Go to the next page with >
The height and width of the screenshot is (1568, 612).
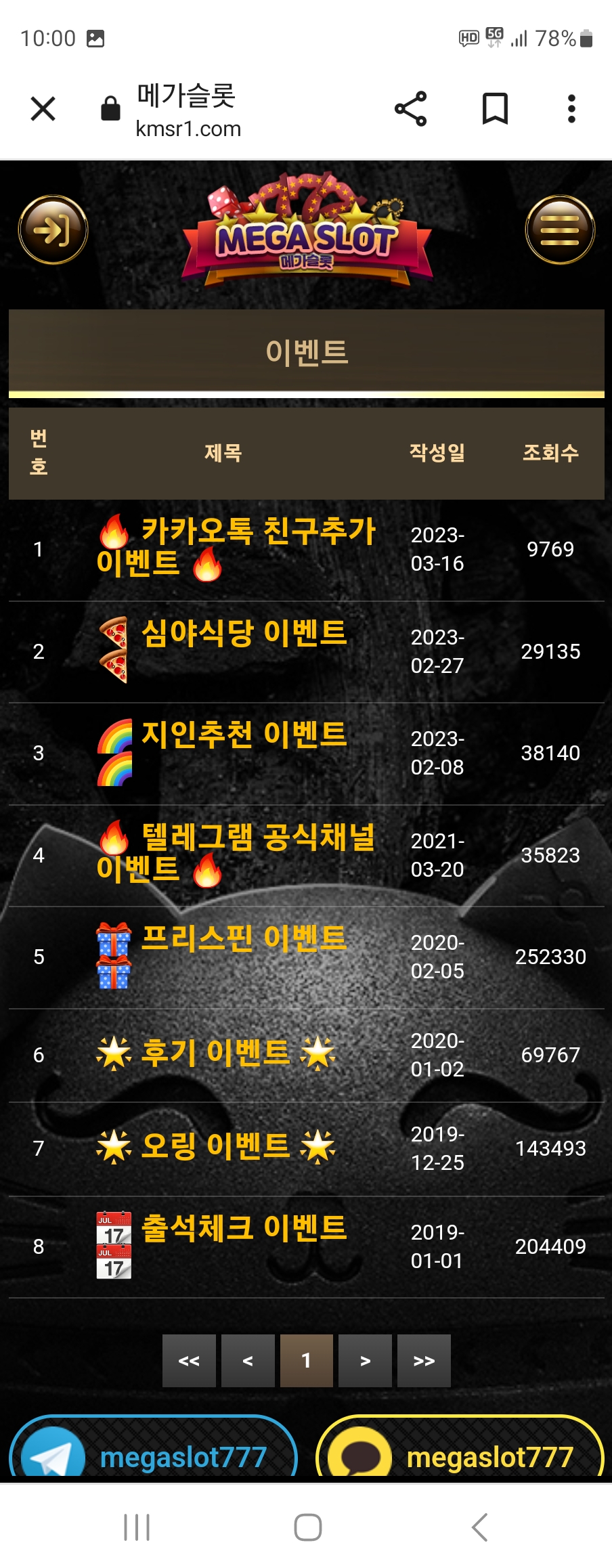366,1361
